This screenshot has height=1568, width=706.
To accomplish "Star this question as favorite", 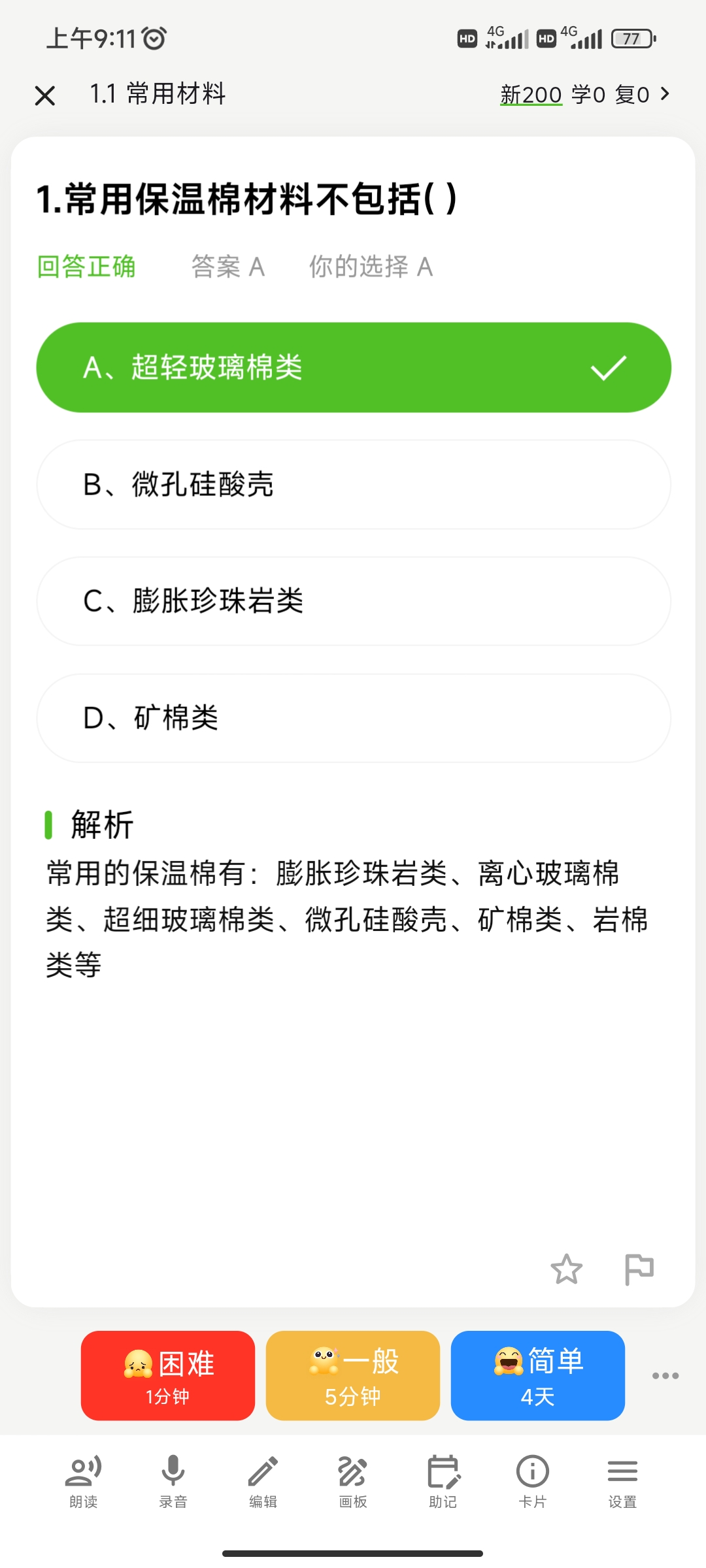I will [x=566, y=1269].
